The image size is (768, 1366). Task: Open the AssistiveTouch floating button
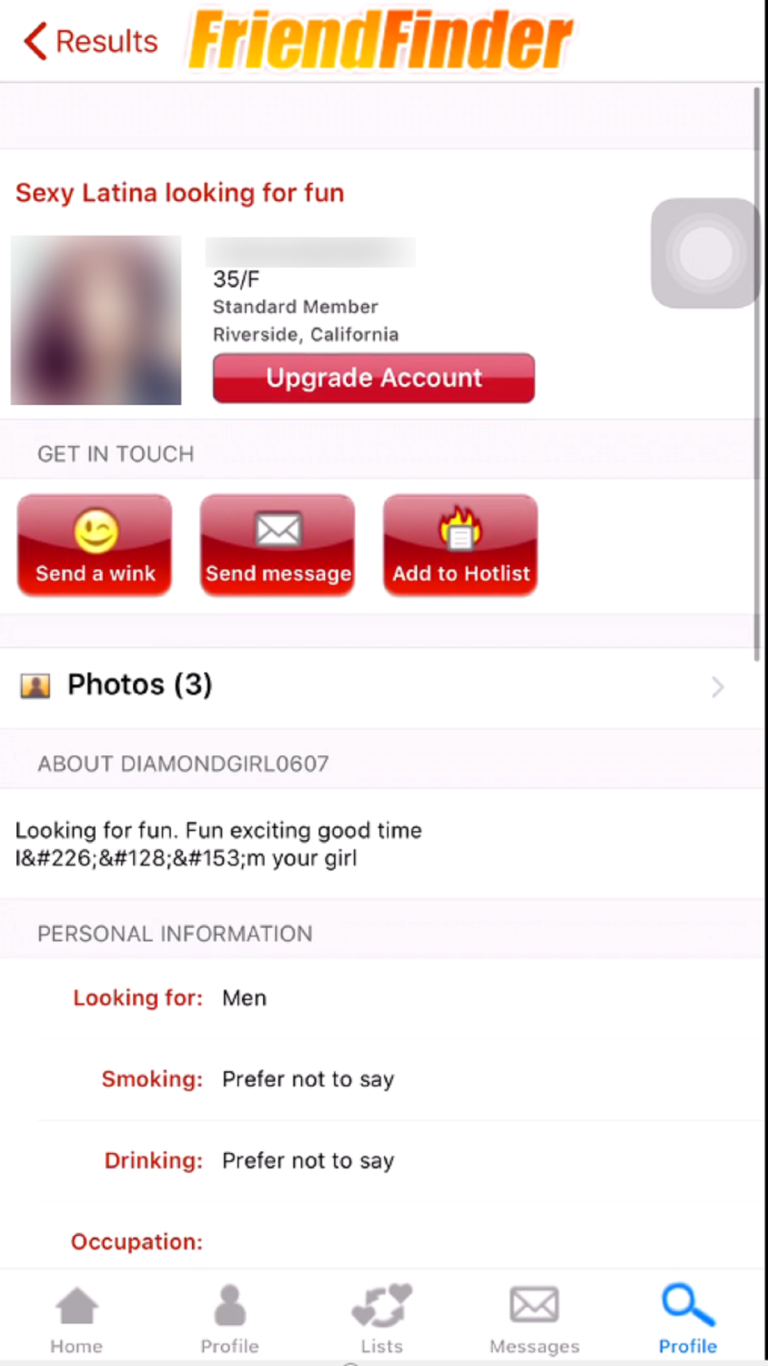tap(706, 253)
